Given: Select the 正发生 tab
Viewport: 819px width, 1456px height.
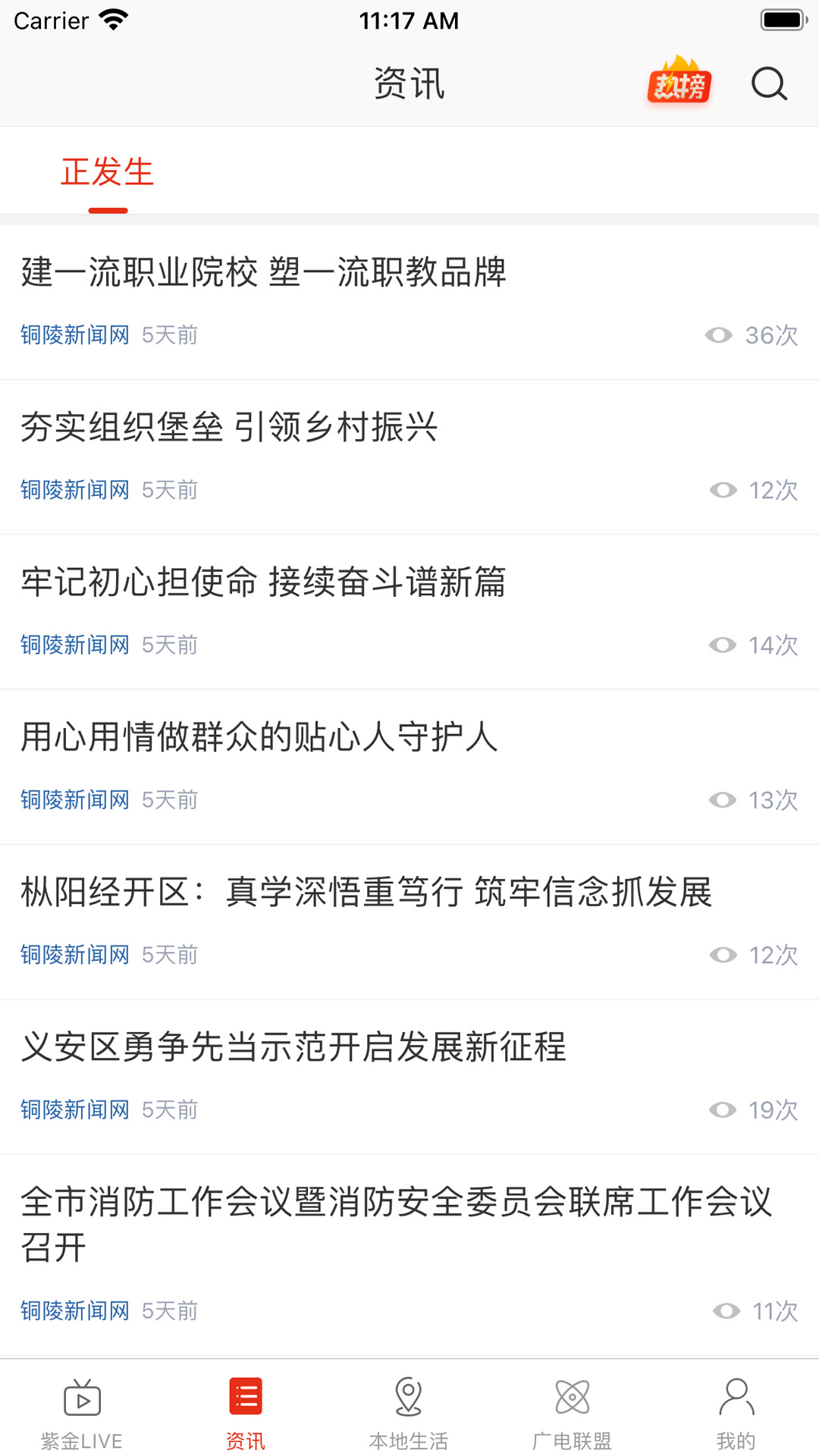Looking at the screenshot, I should [108, 173].
